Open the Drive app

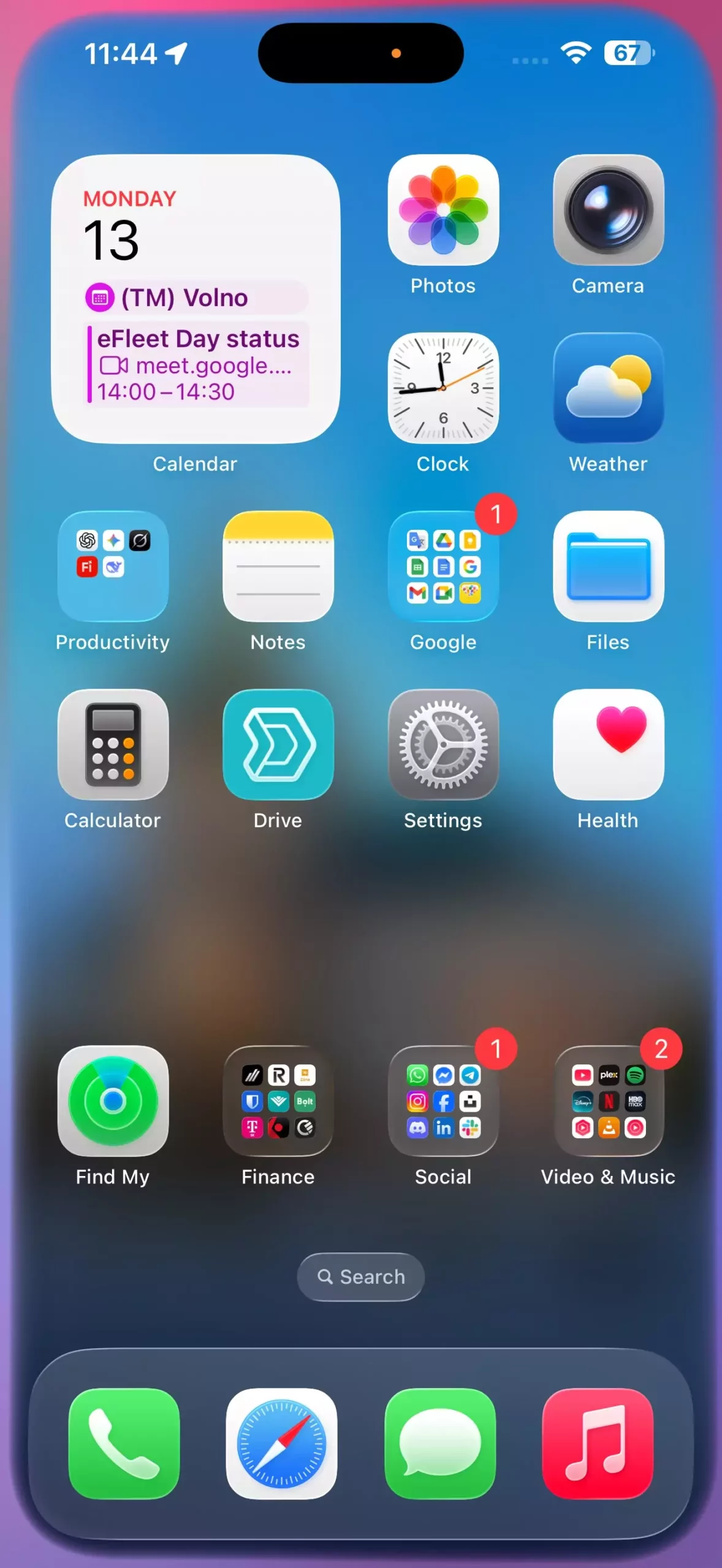point(278,744)
